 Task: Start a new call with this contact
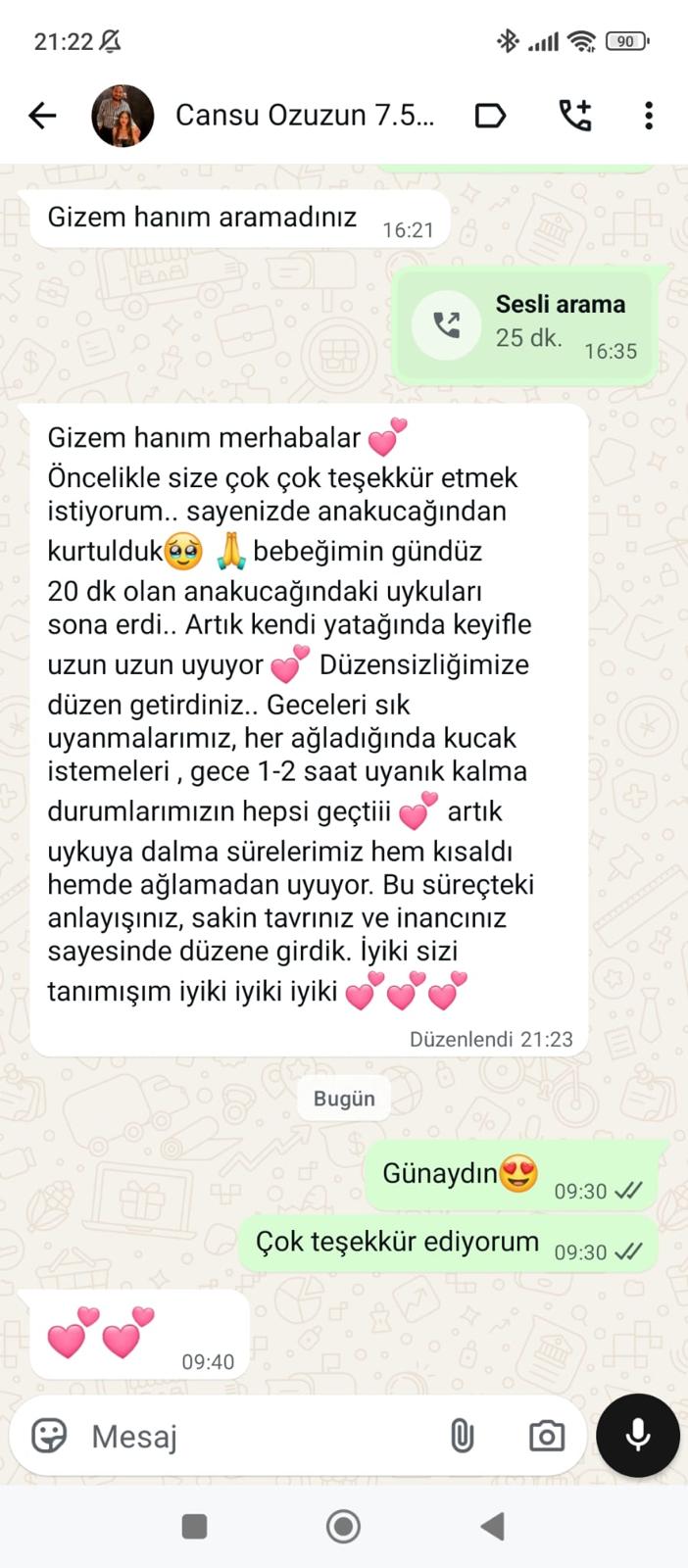[x=575, y=116]
